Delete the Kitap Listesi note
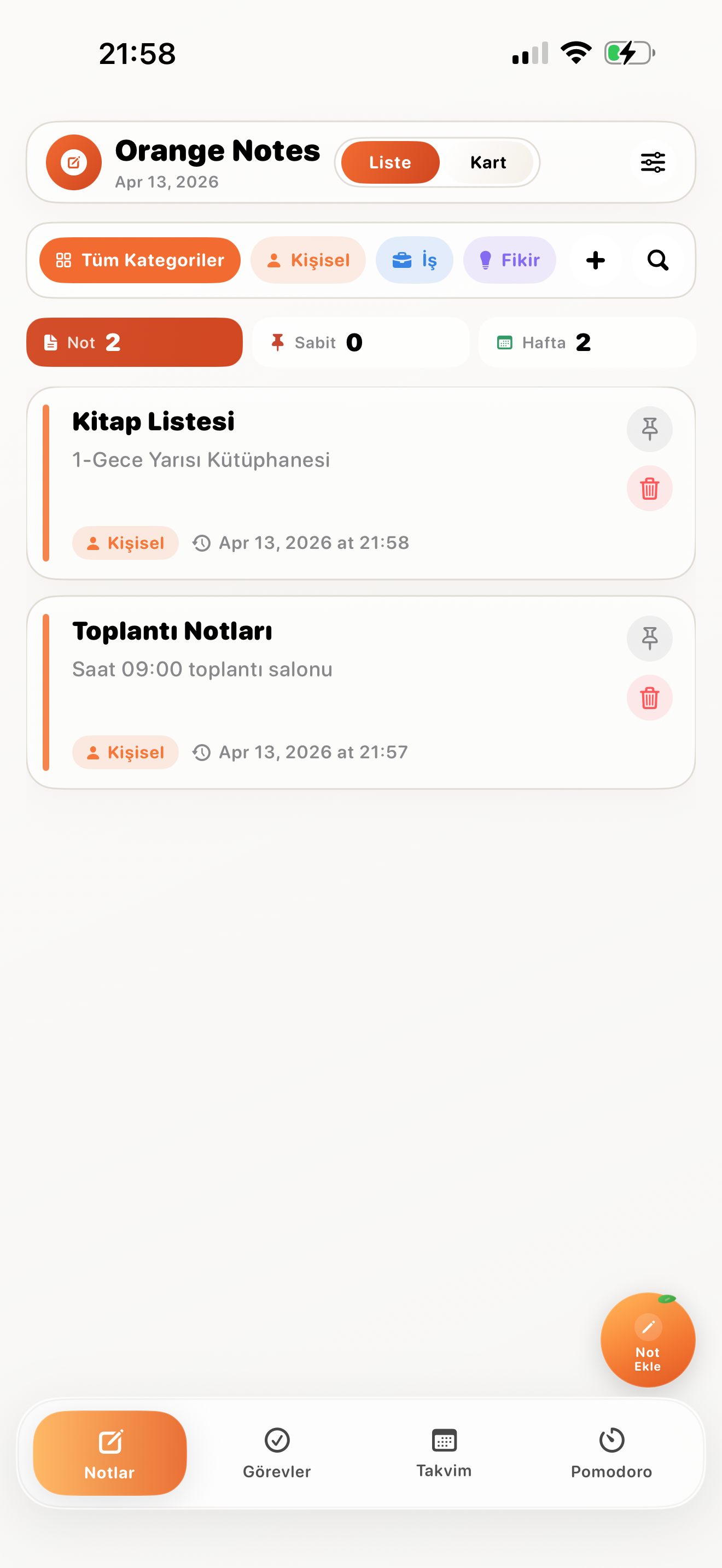 (x=650, y=488)
